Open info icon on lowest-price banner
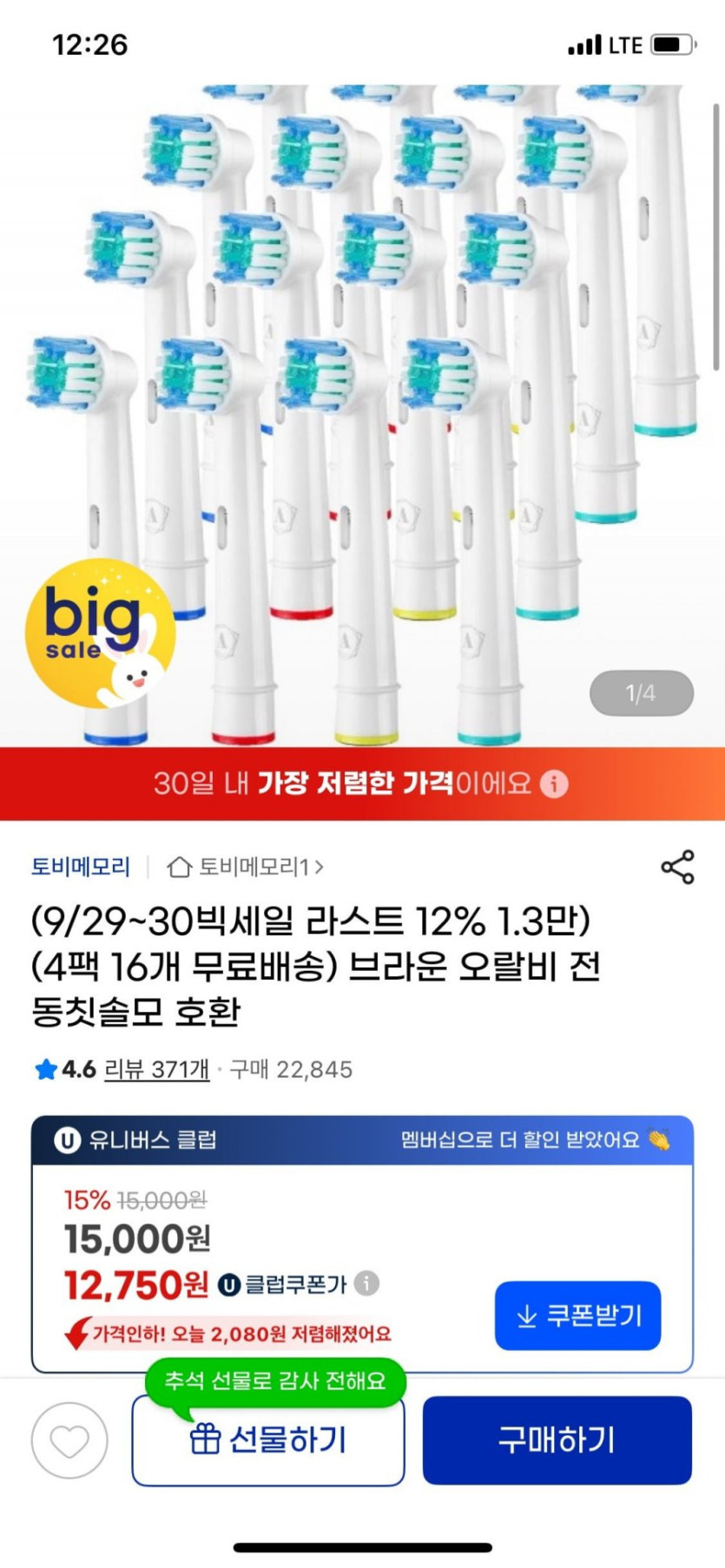Image resolution: width=725 pixels, height=1568 pixels. tap(554, 784)
